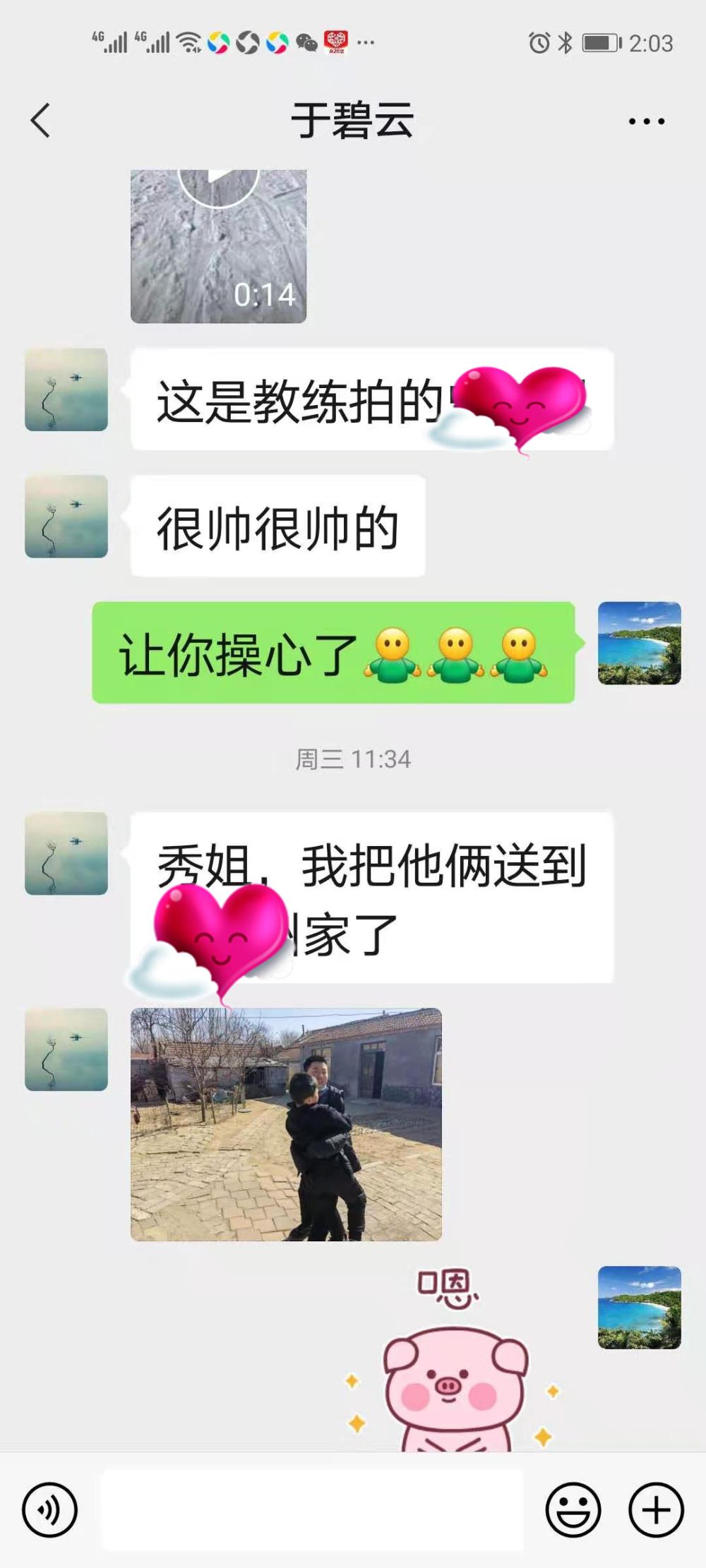Open contact avatar beside 很帅很帅的
This screenshot has height=1568, width=706.
[x=66, y=517]
